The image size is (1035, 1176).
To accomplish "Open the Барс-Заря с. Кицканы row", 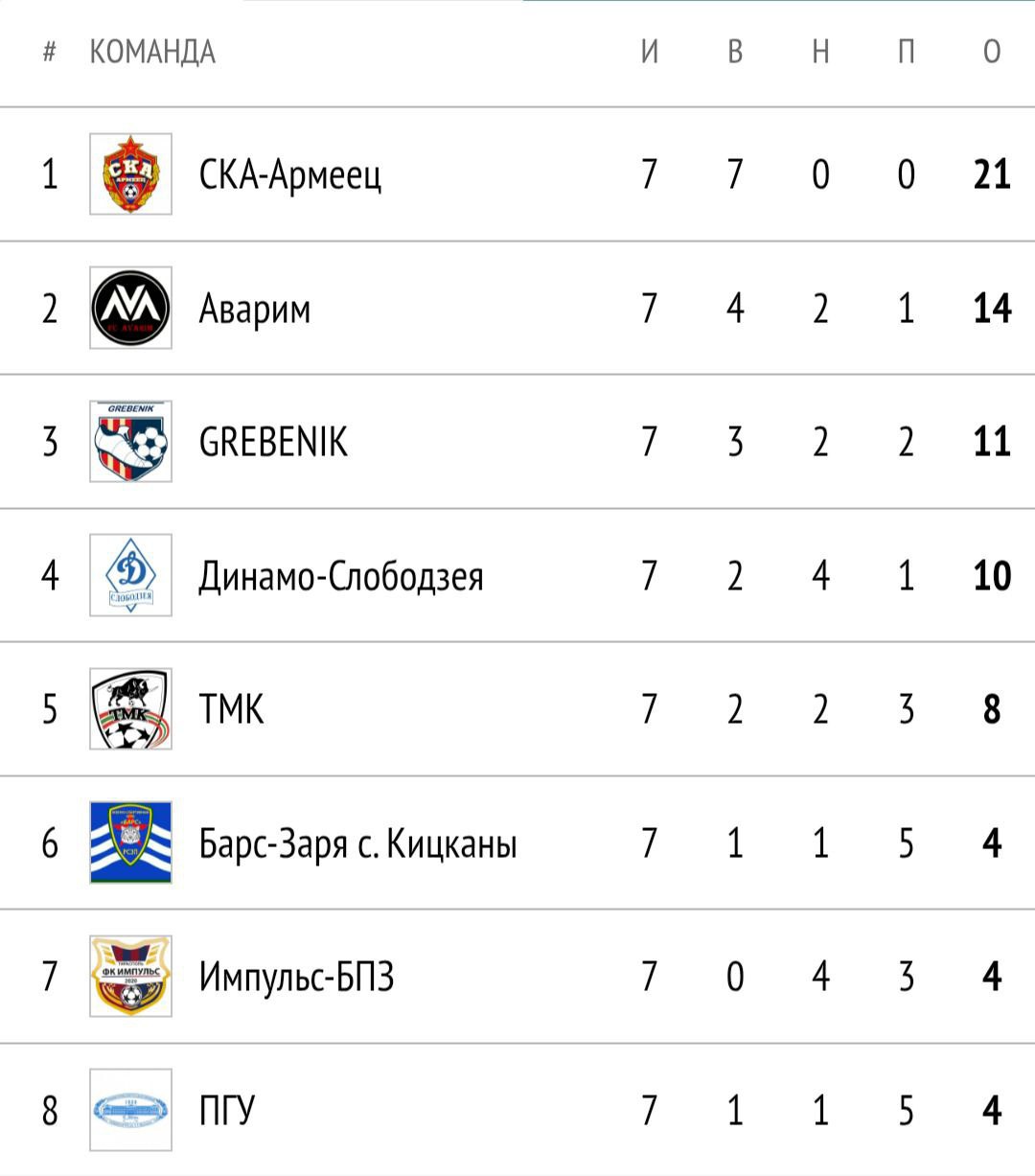I will 357,843.
